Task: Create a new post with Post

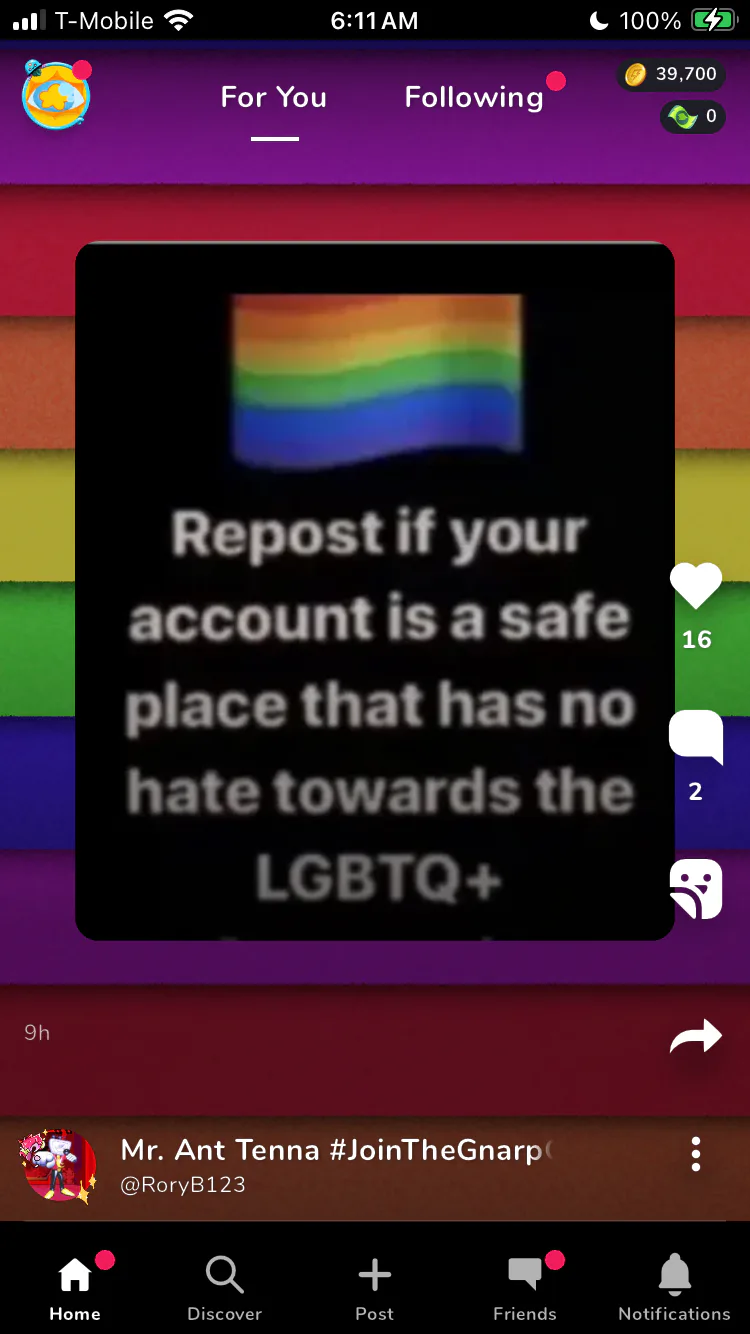Action: [375, 1286]
